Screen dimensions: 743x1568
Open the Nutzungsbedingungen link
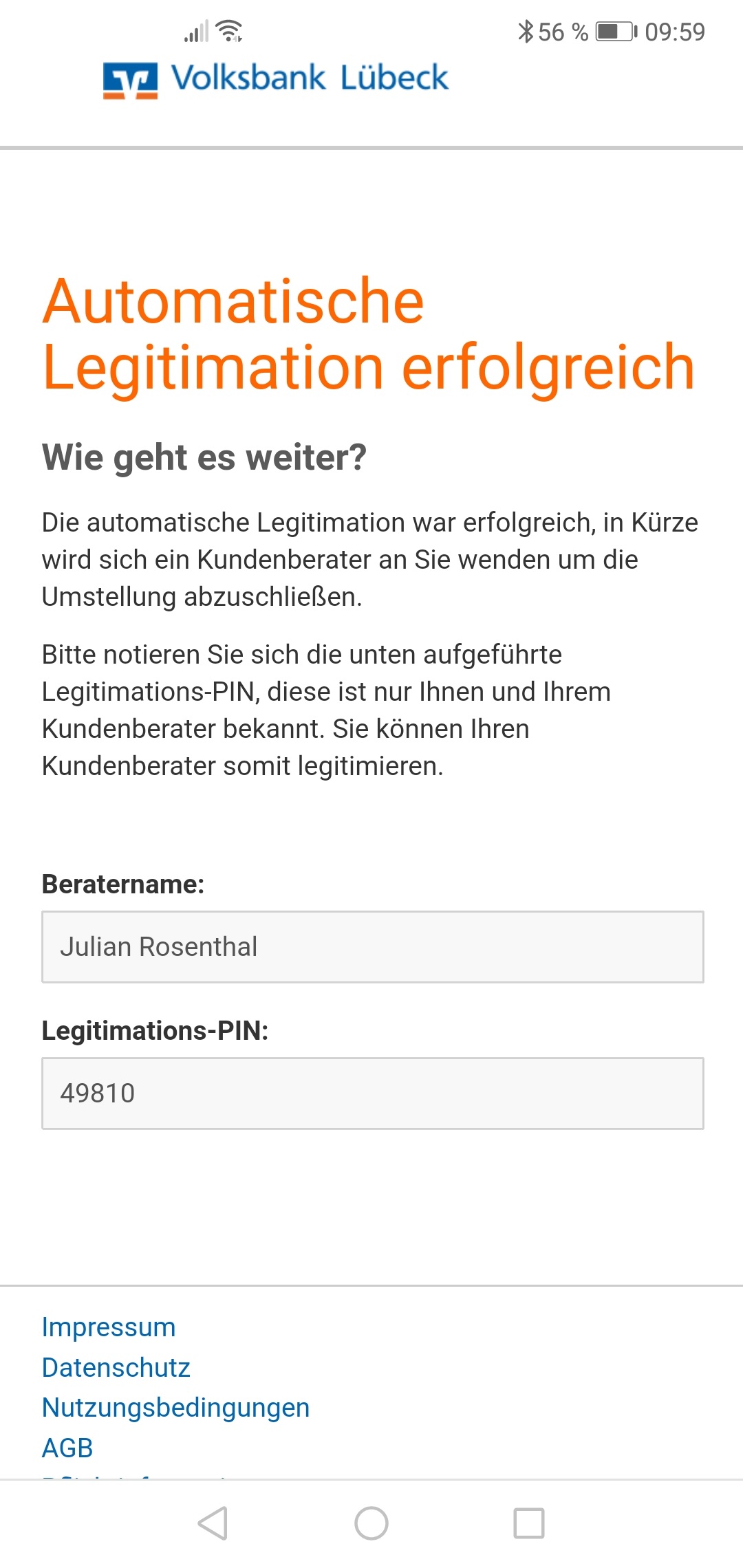175,1408
